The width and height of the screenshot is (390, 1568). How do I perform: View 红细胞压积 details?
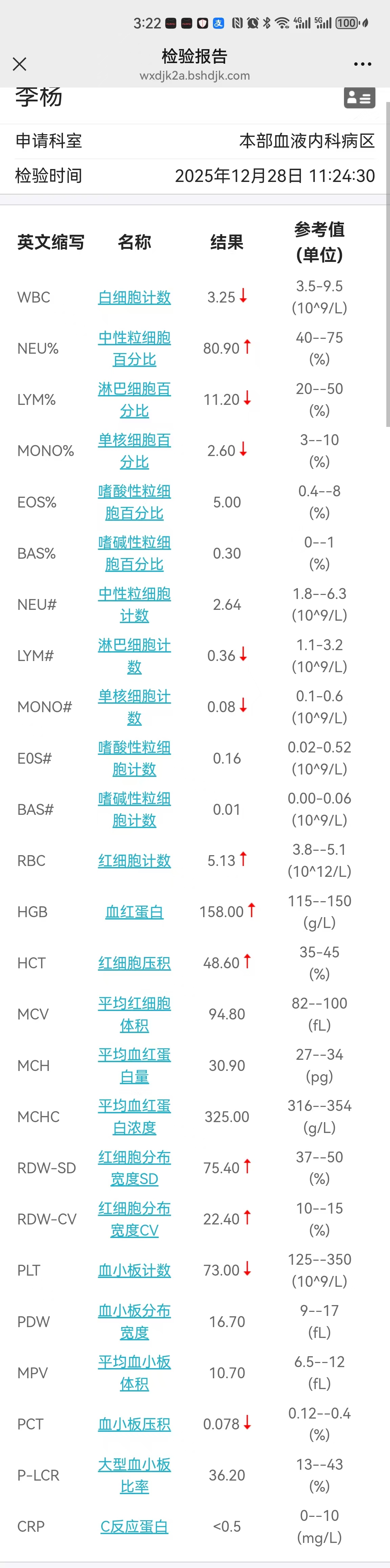(134, 963)
